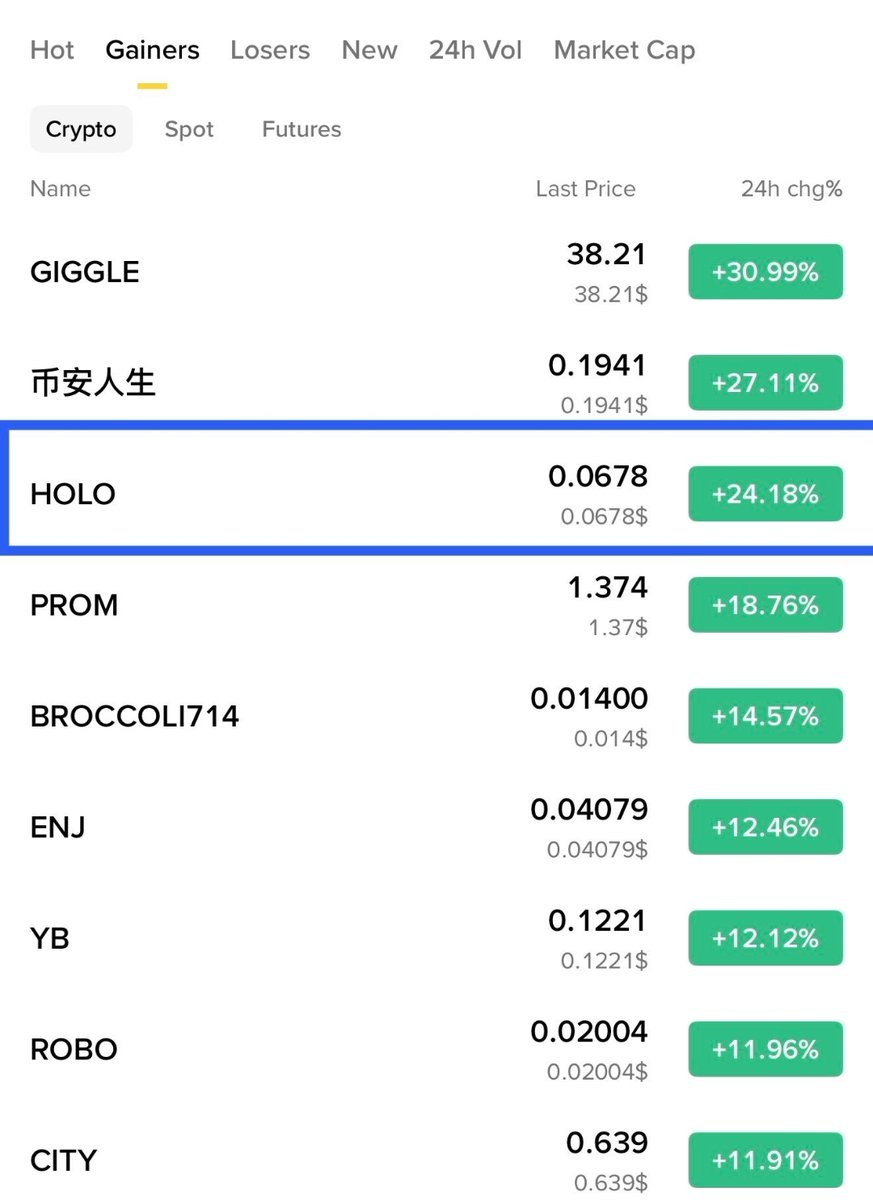Show the 24h Vol ranking
This screenshot has height=1200, width=873.
click(475, 50)
